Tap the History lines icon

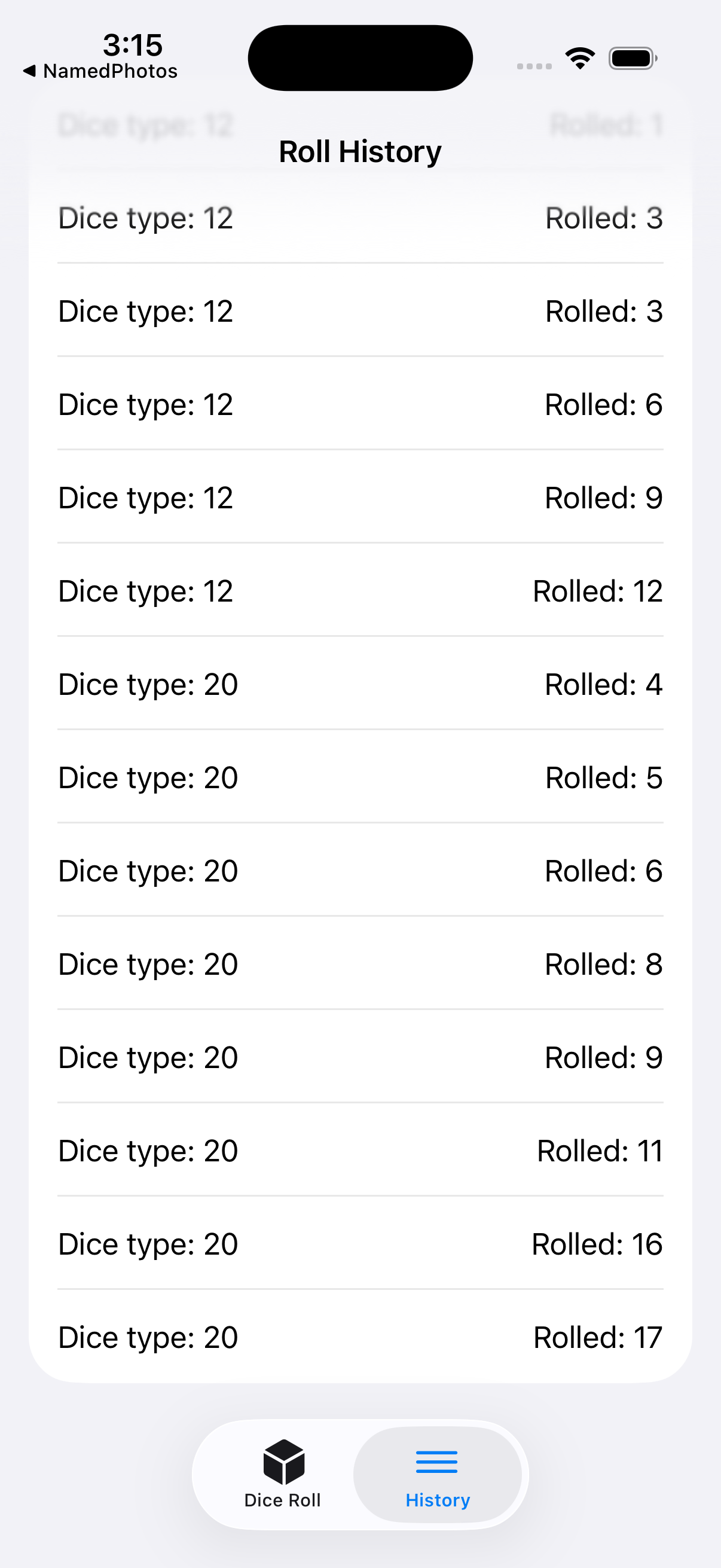point(437,1462)
